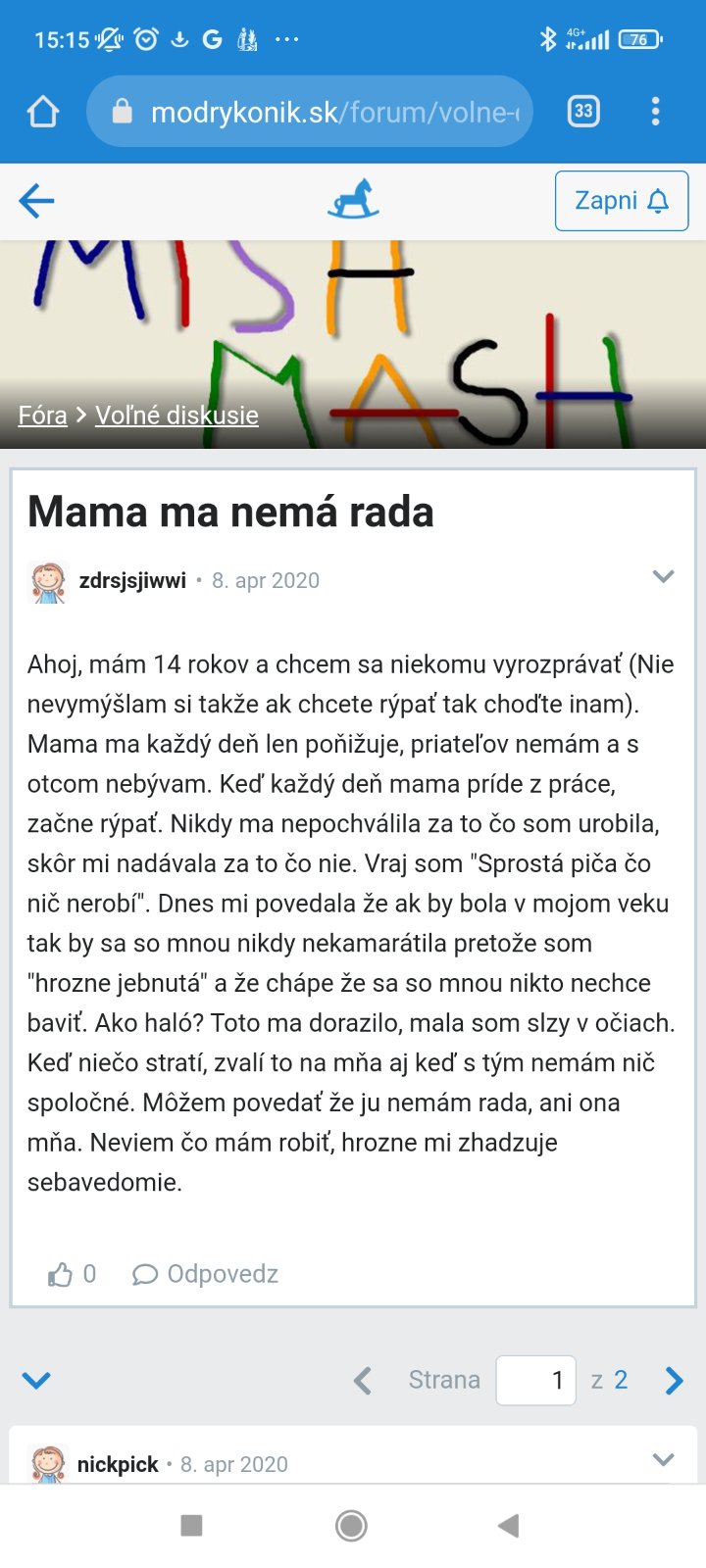Tap the modrykonik.sk address bar
Screen dimensions: 706x1568
(310, 112)
